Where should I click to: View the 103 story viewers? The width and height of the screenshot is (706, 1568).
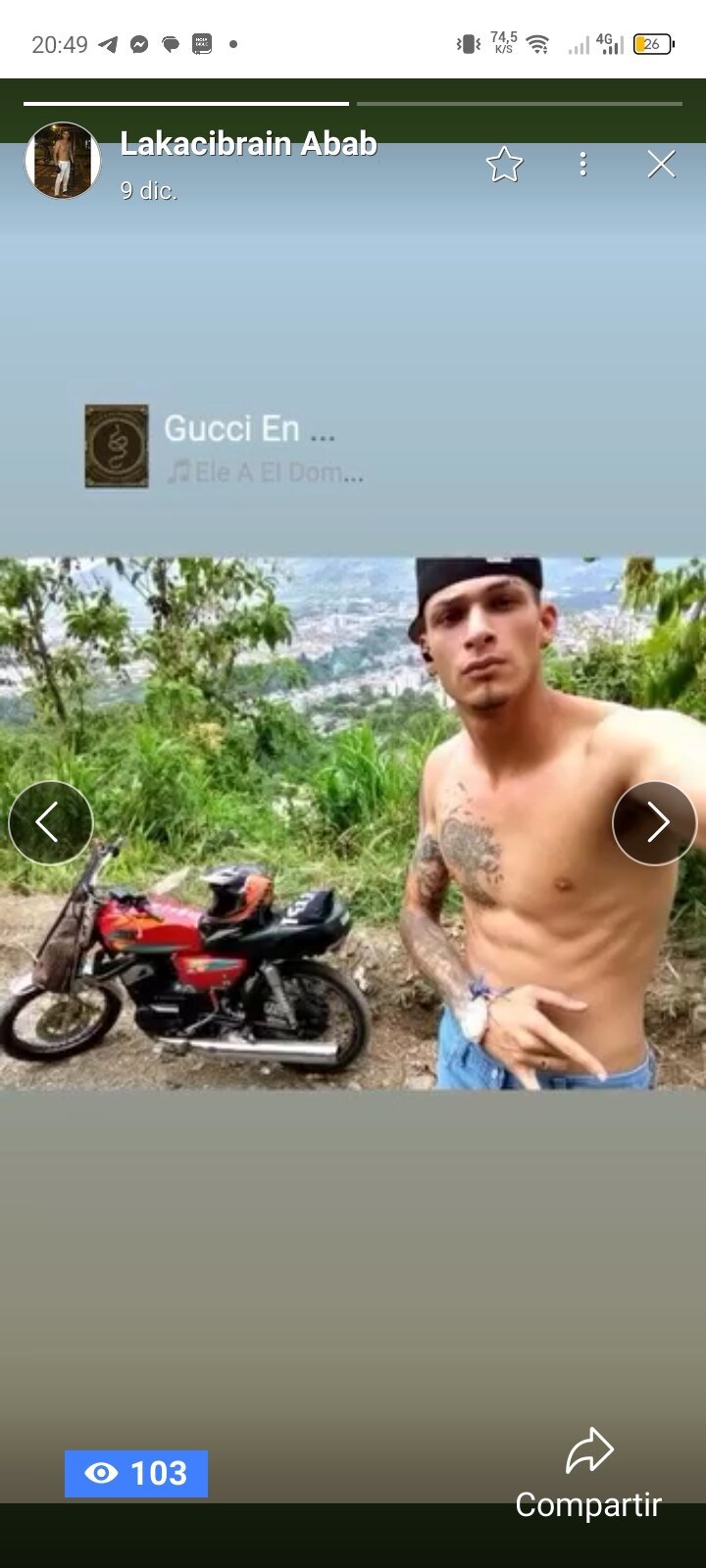pos(136,1473)
